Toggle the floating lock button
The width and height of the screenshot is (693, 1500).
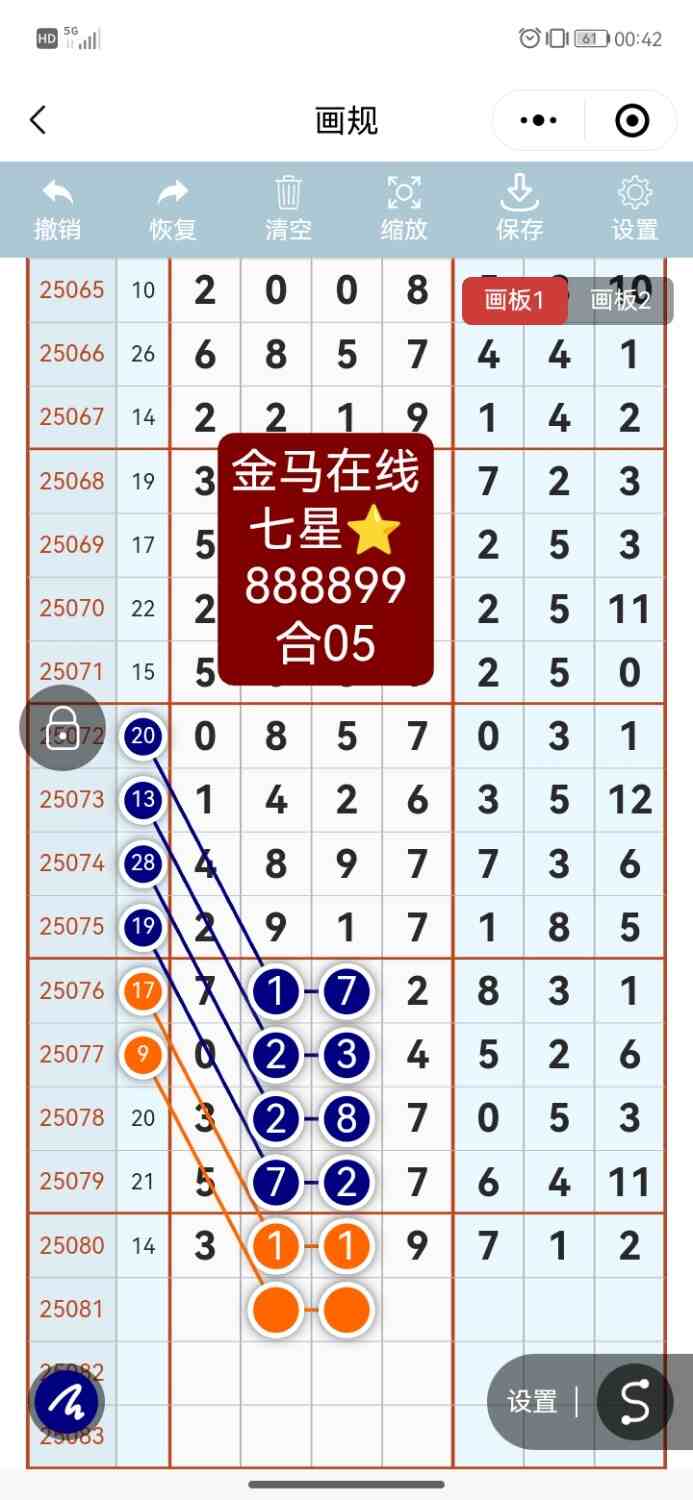[x=62, y=727]
